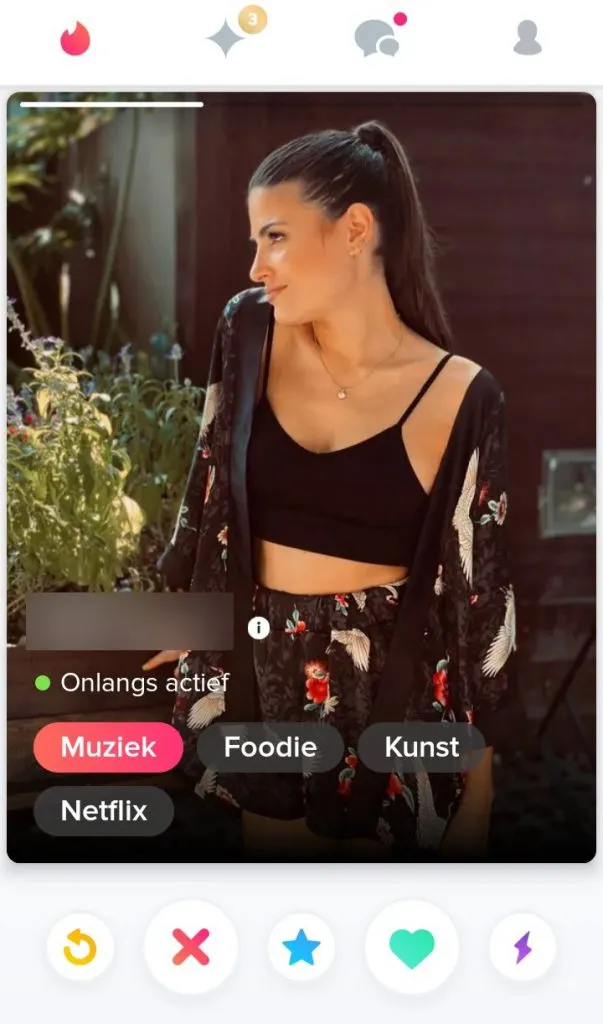Switch to the sparkle tab with badge

coord(226,39)
